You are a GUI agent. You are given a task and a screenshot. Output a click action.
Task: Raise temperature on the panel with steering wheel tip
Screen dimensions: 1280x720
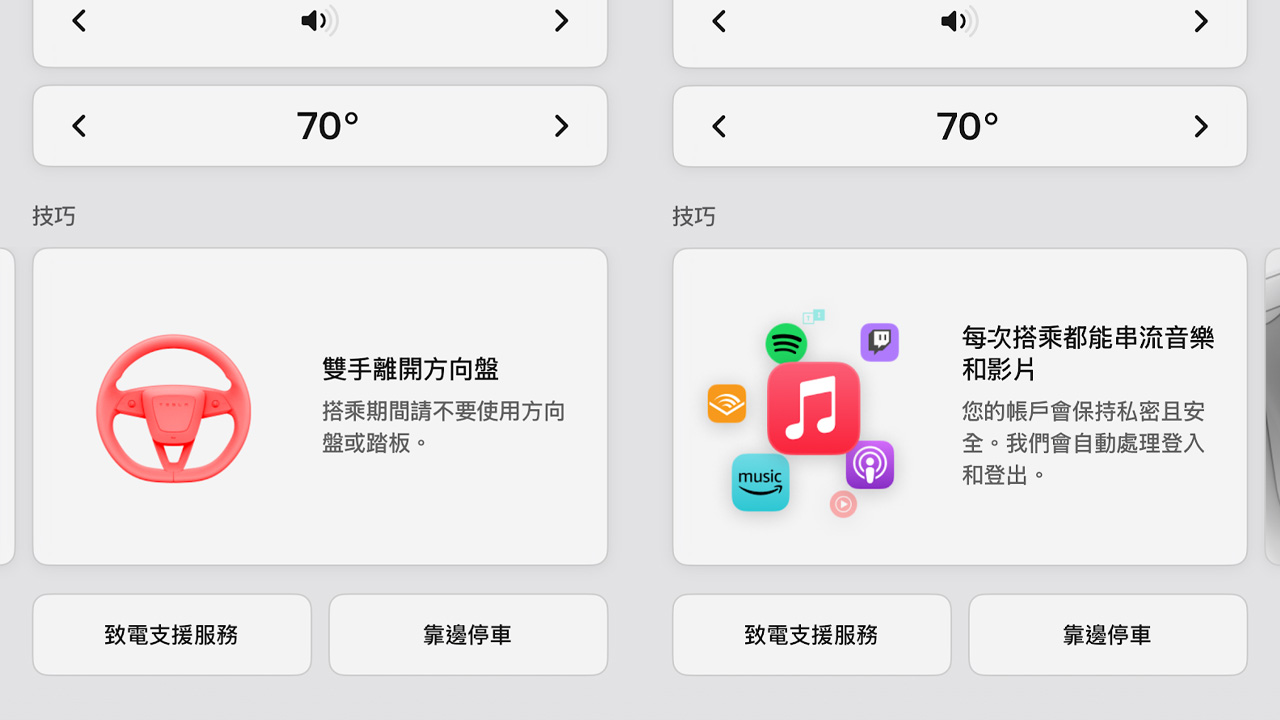[x=561, y=126]
